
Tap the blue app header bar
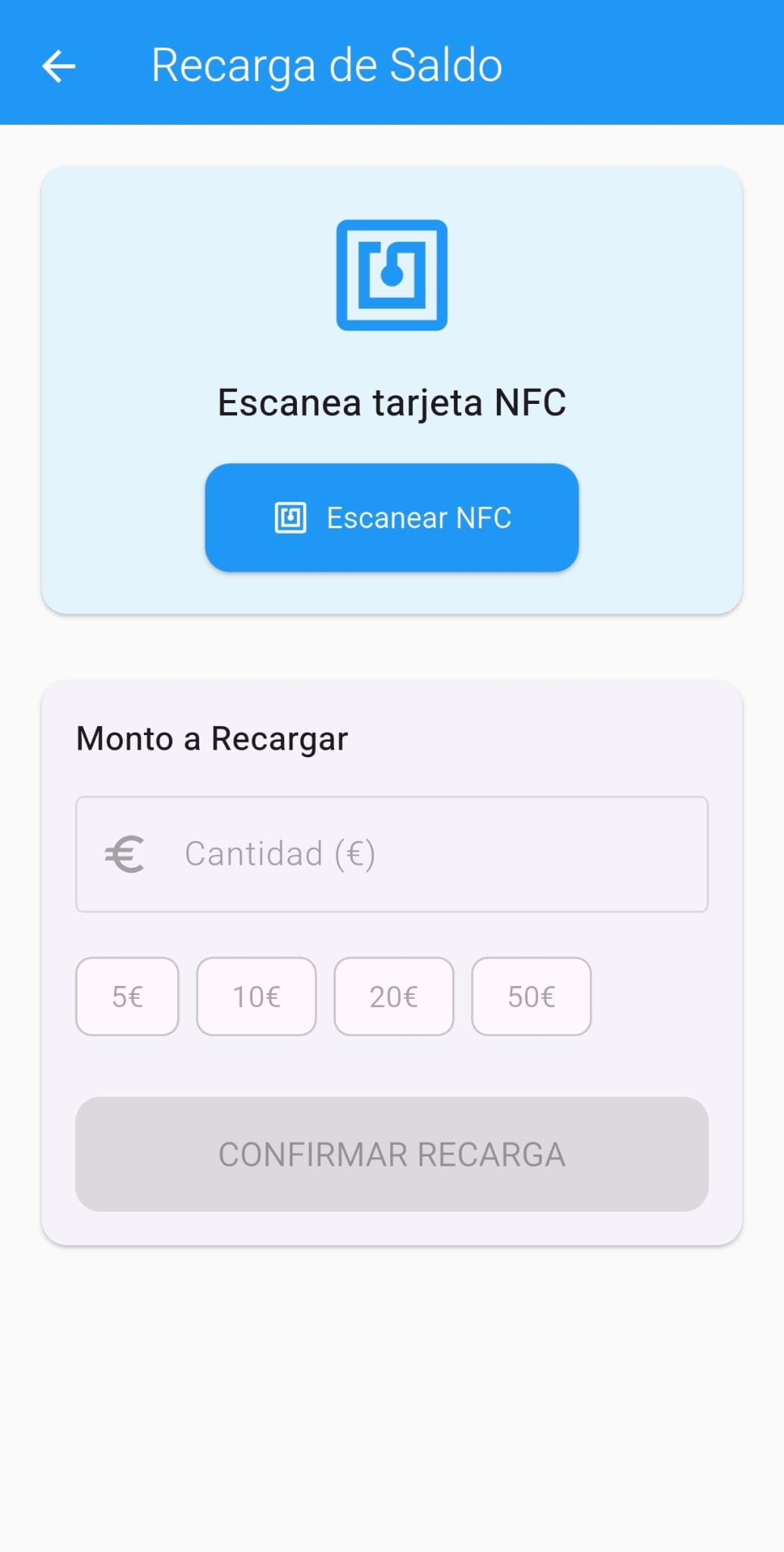392,61
